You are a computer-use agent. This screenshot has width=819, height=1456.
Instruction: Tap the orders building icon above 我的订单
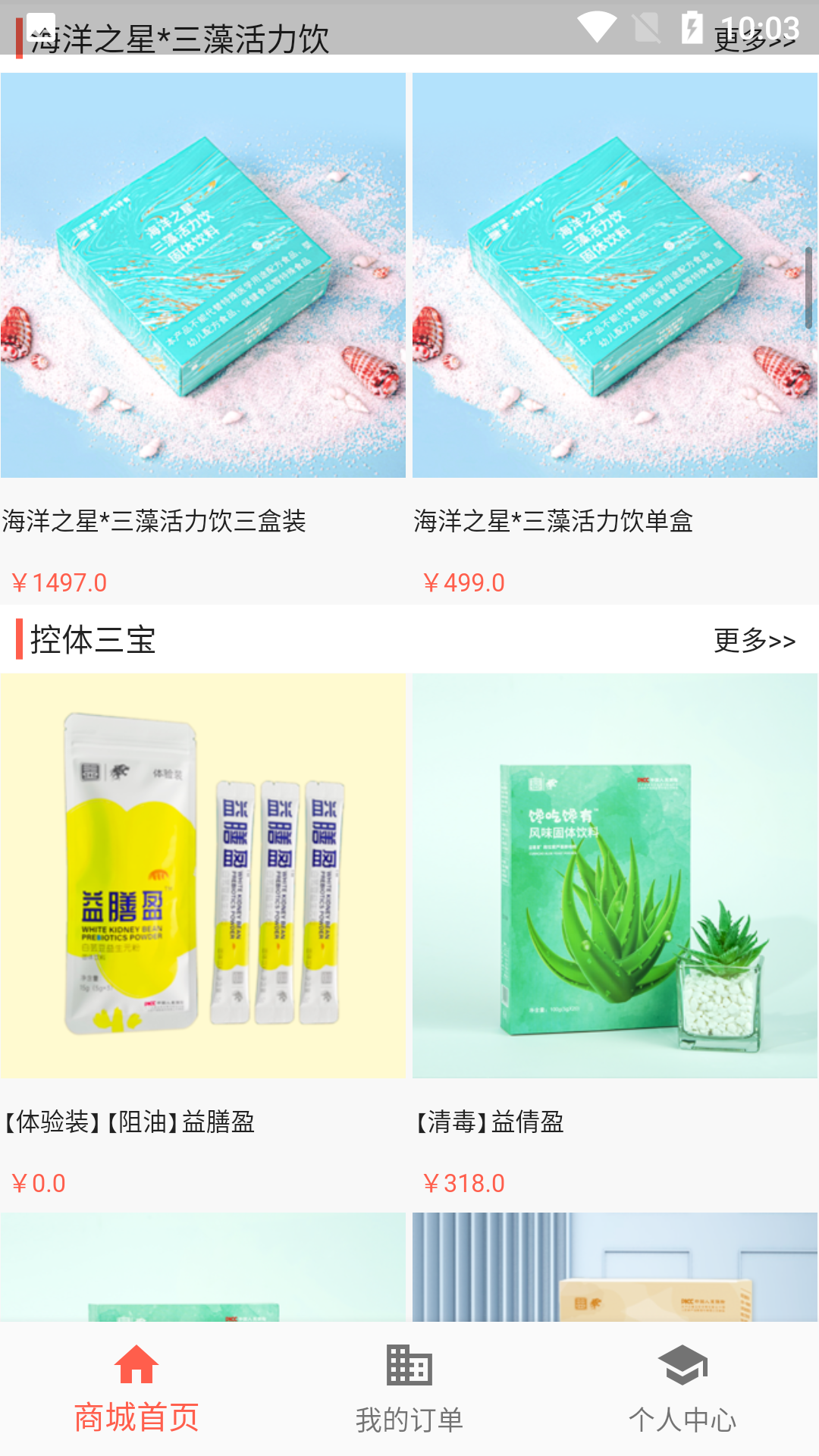point(409,1365)
